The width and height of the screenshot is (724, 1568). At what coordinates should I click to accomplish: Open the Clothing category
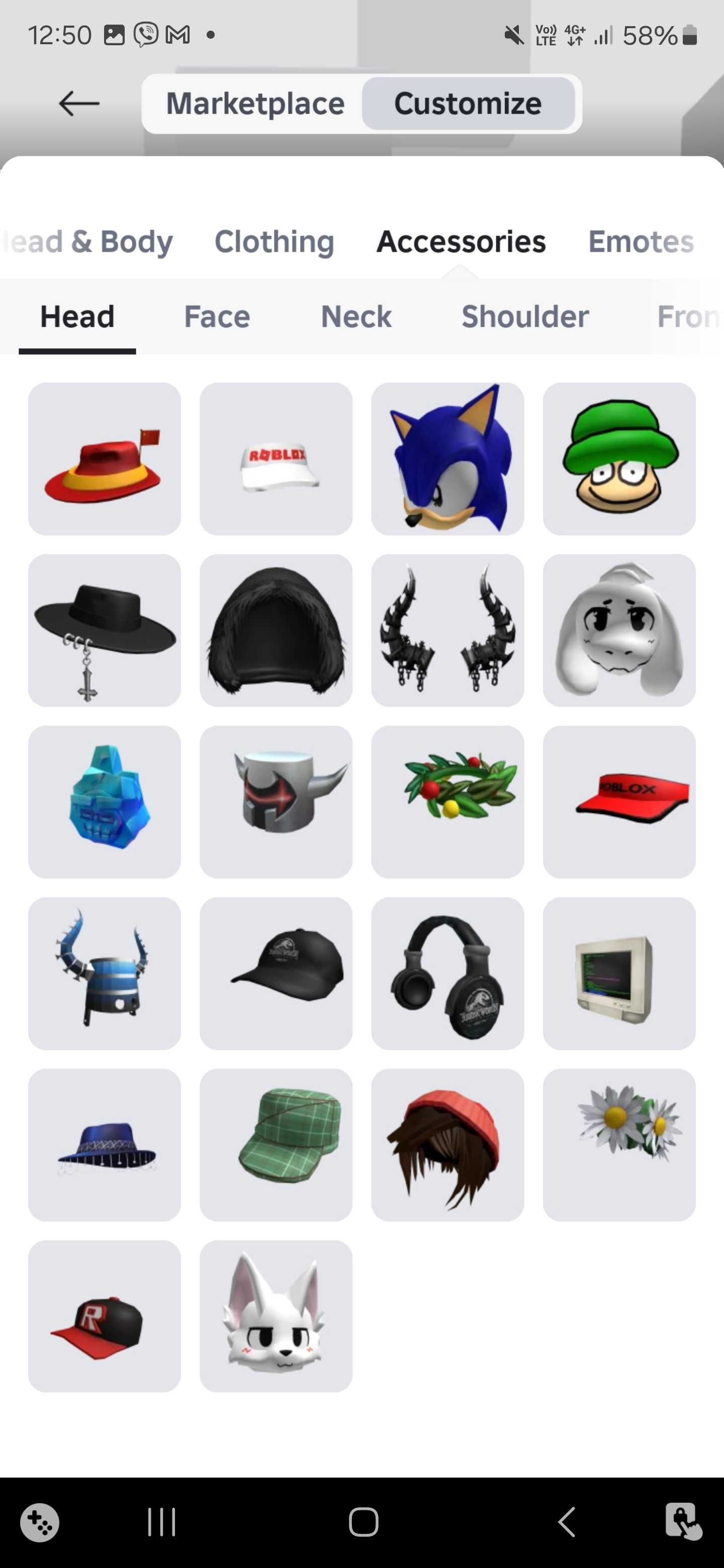274,242
